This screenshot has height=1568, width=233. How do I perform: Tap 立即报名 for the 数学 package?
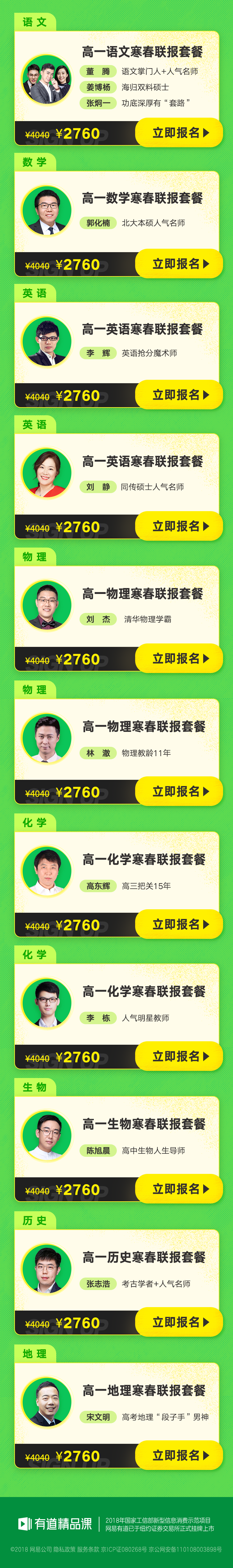179,264
